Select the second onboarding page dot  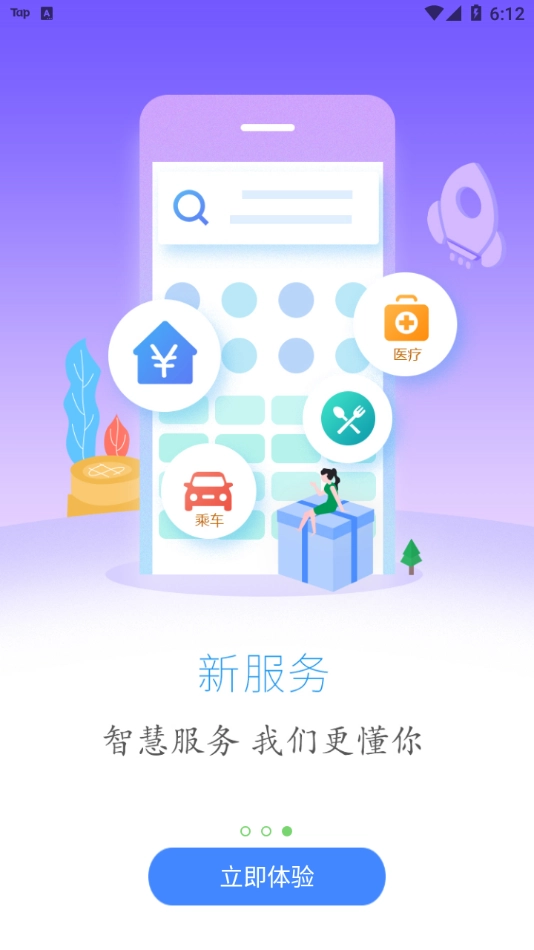coord(266,831)
